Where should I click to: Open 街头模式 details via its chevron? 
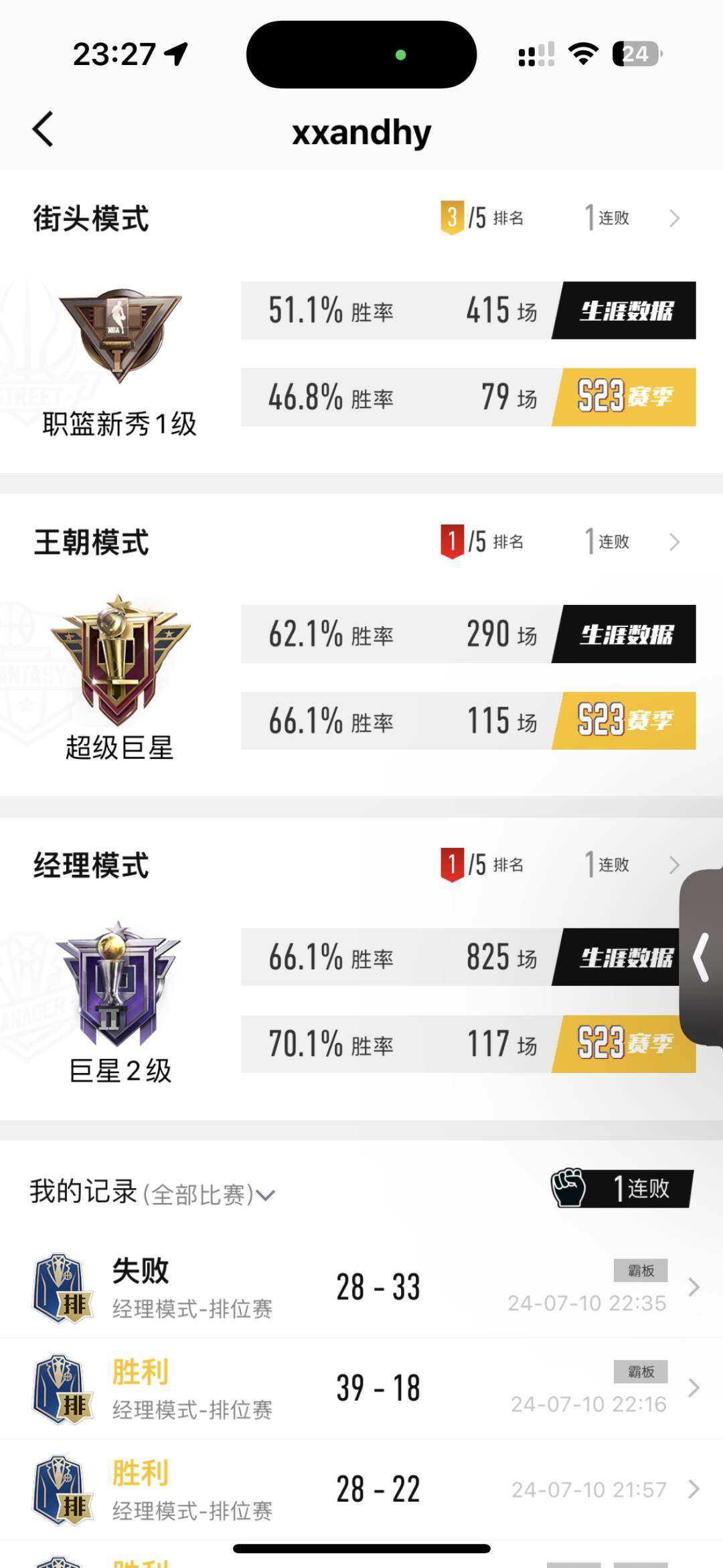(674, 218)
